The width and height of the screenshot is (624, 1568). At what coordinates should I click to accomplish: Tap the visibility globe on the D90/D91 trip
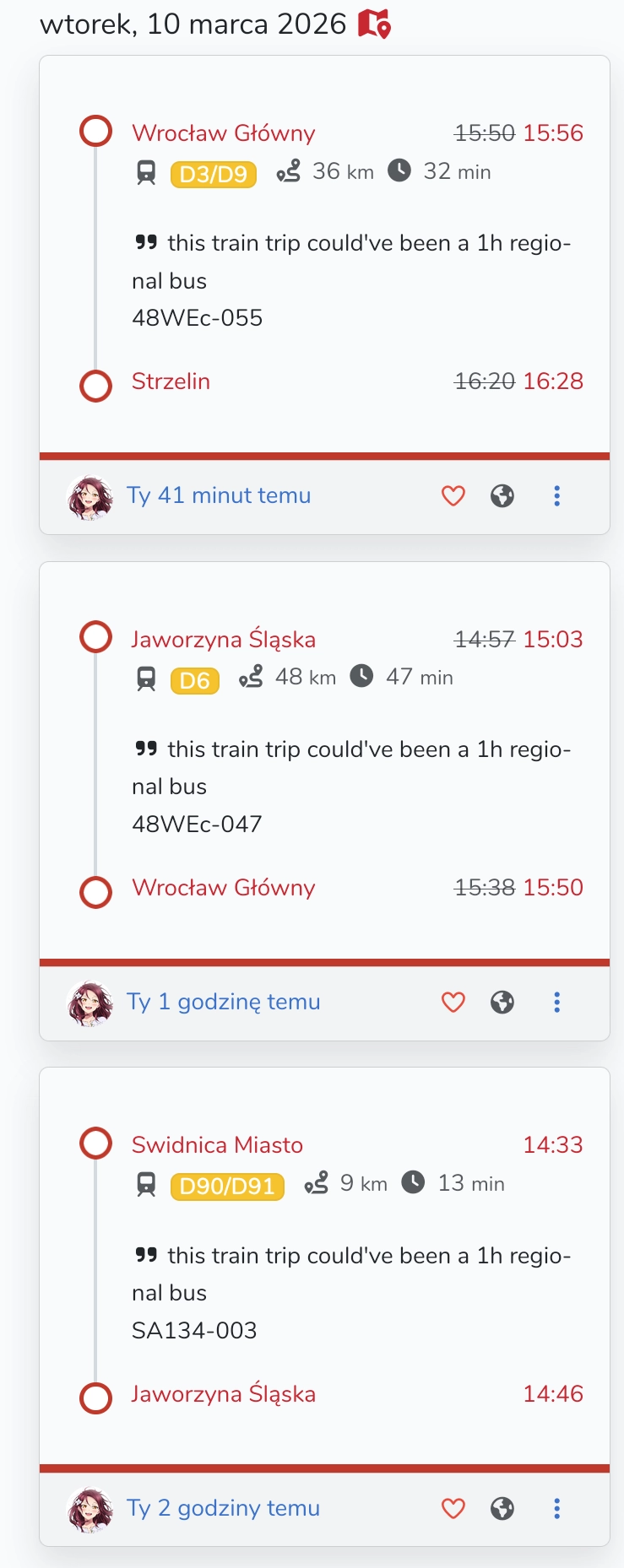[502, 1508]
